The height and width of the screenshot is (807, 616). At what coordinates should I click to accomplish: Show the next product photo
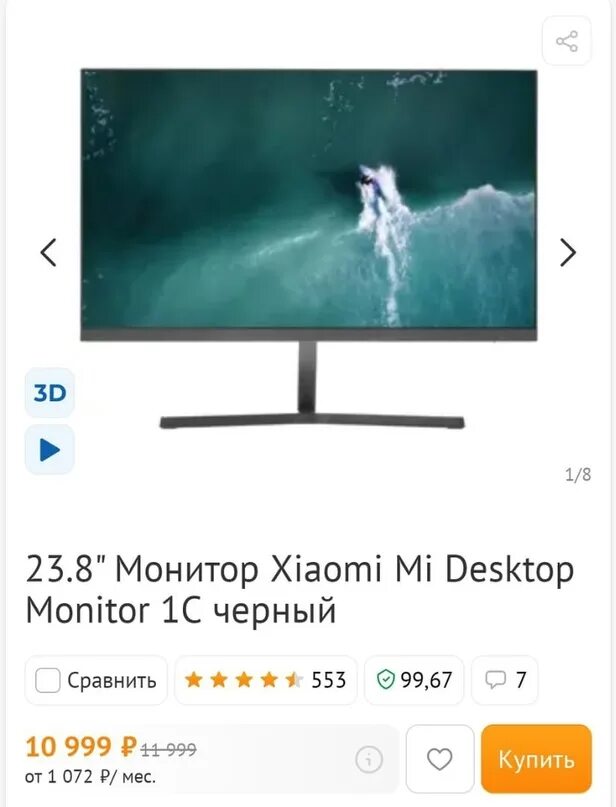[x=568, y=252]
